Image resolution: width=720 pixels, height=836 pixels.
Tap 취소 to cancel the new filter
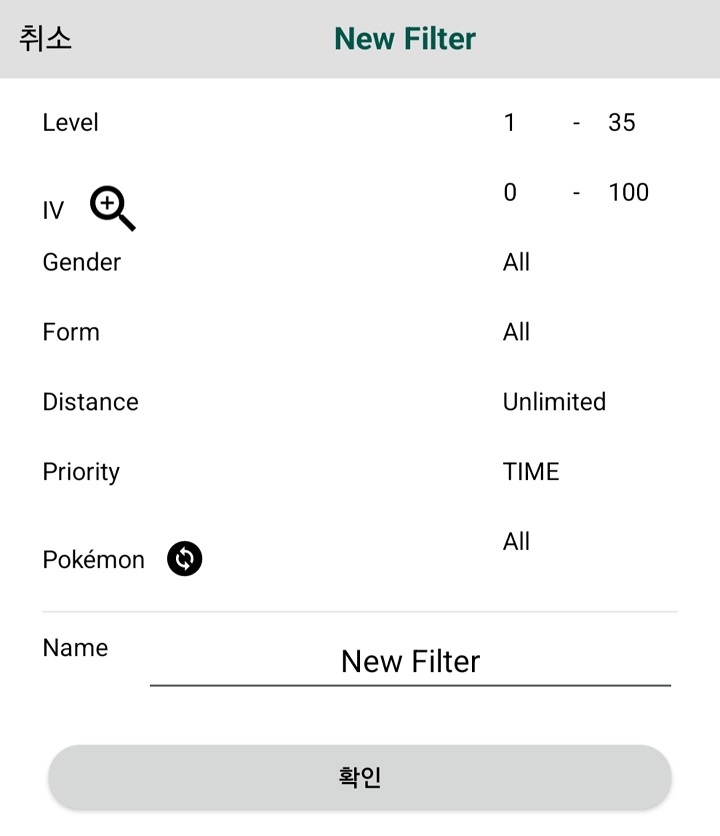tap(46, 38)
